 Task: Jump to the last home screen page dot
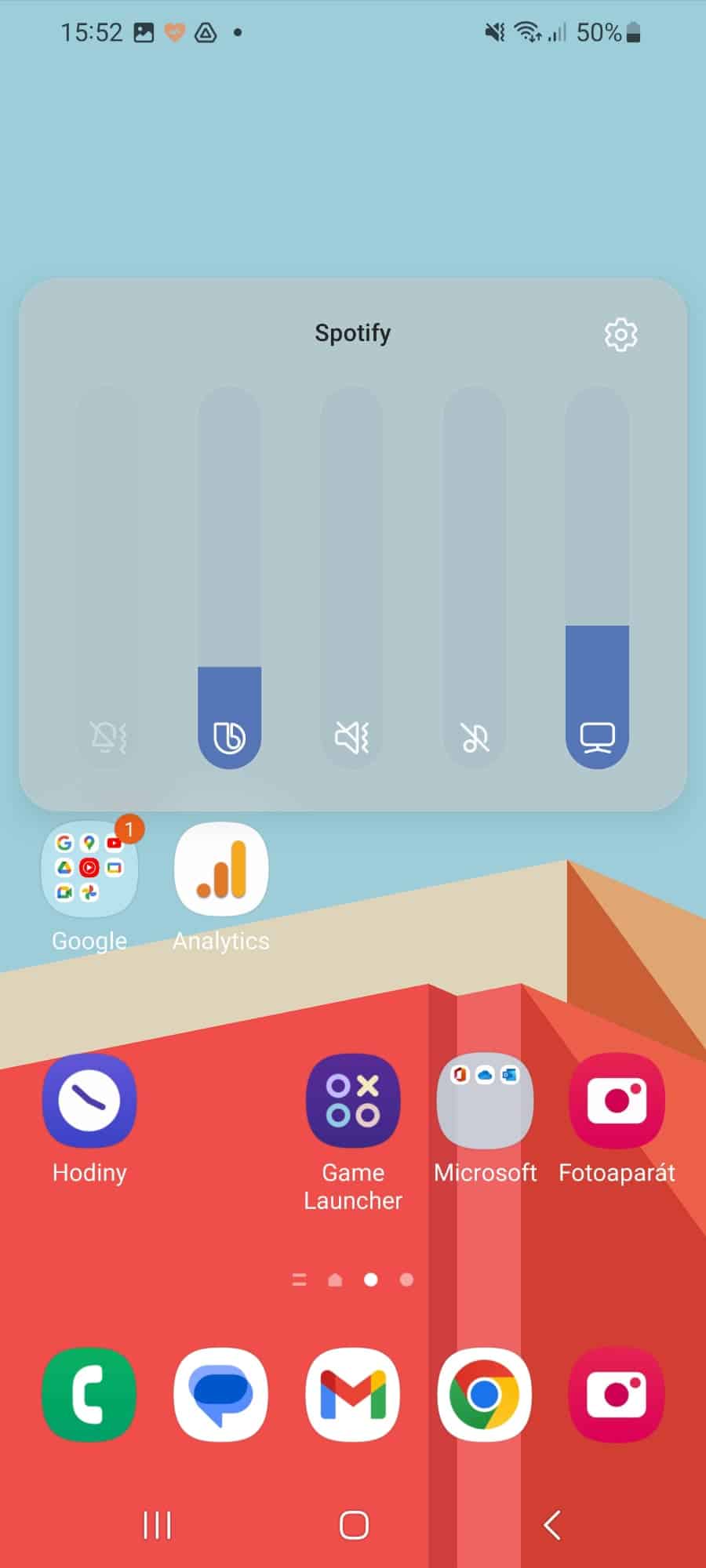[x=406, y=1280]
